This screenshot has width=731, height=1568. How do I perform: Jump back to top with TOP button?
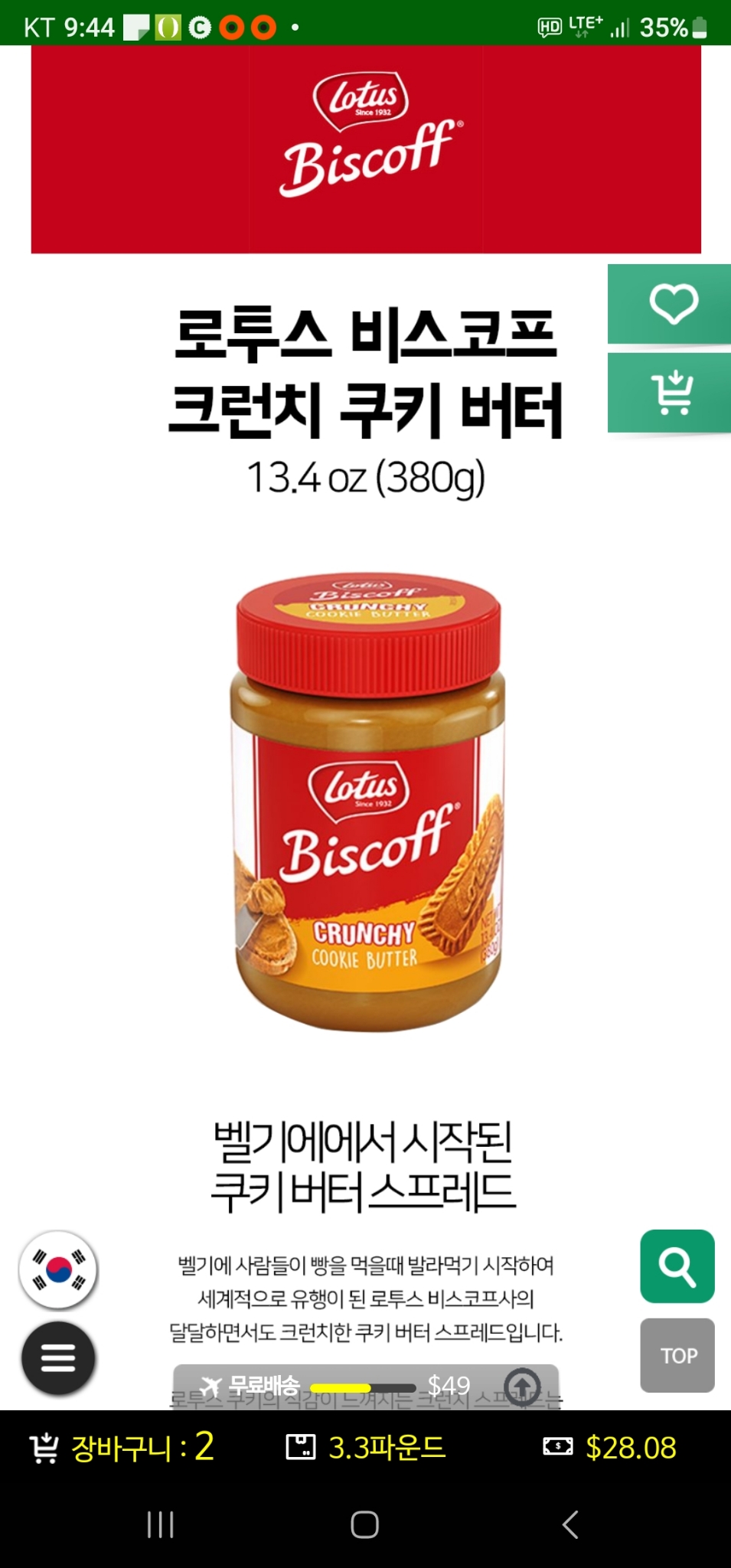pyautogui.click(x=677, y=1355)
